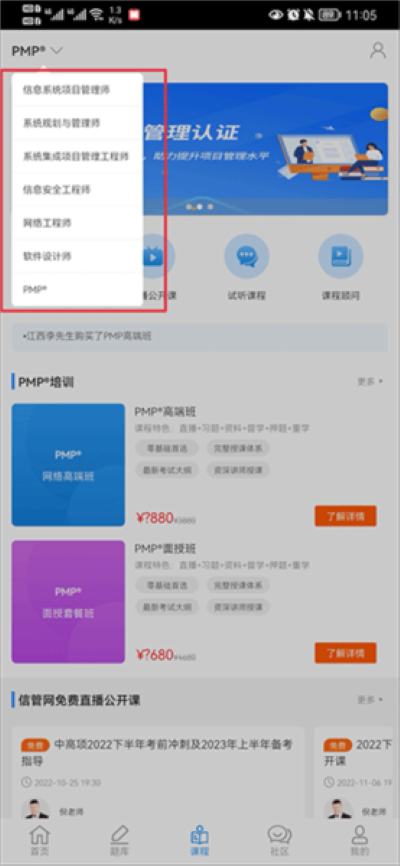
Task: Tap 更多 beside 信管网免费直播公开课
Action: point(370,700)
